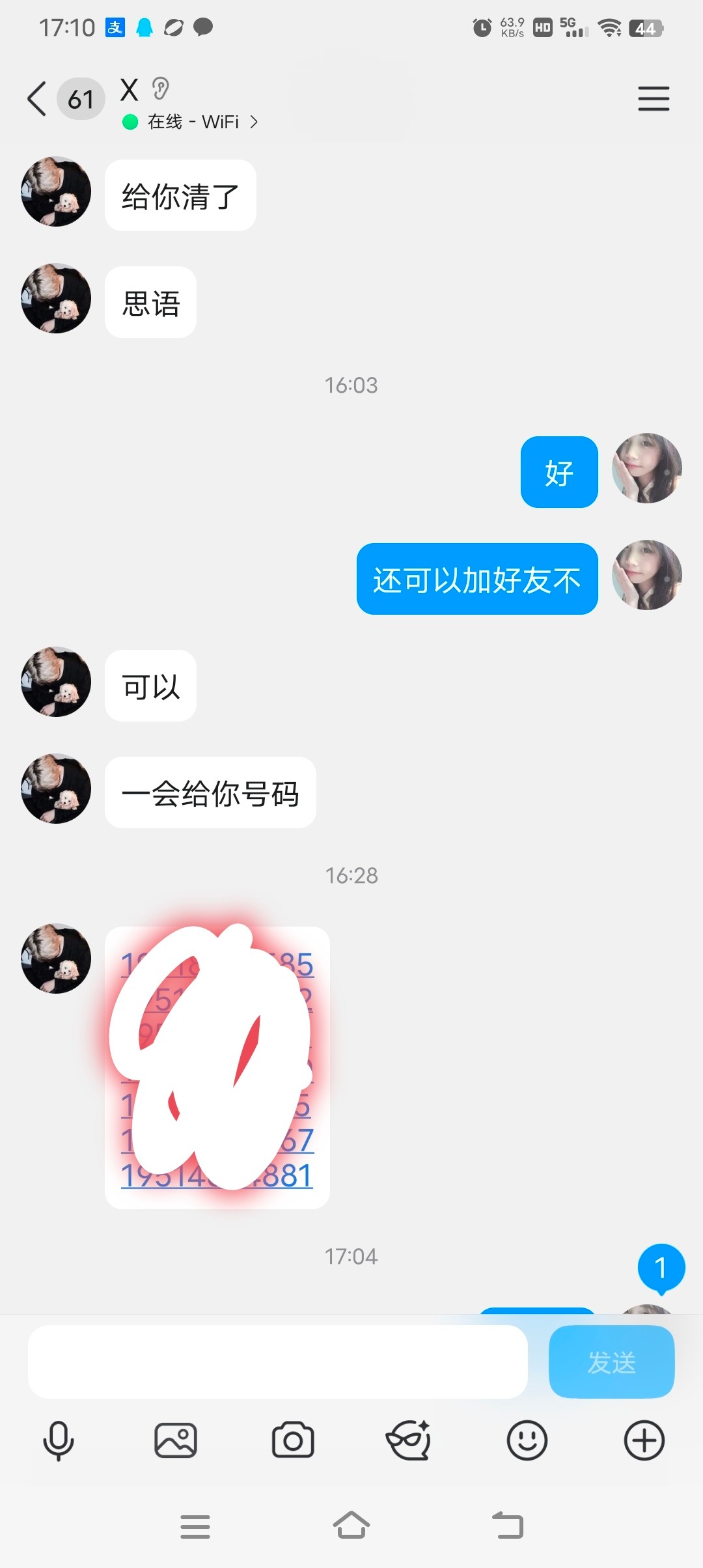The image size is (703, 1568).
Task: Open the photo gallery picker
Action: (176, 1440)
